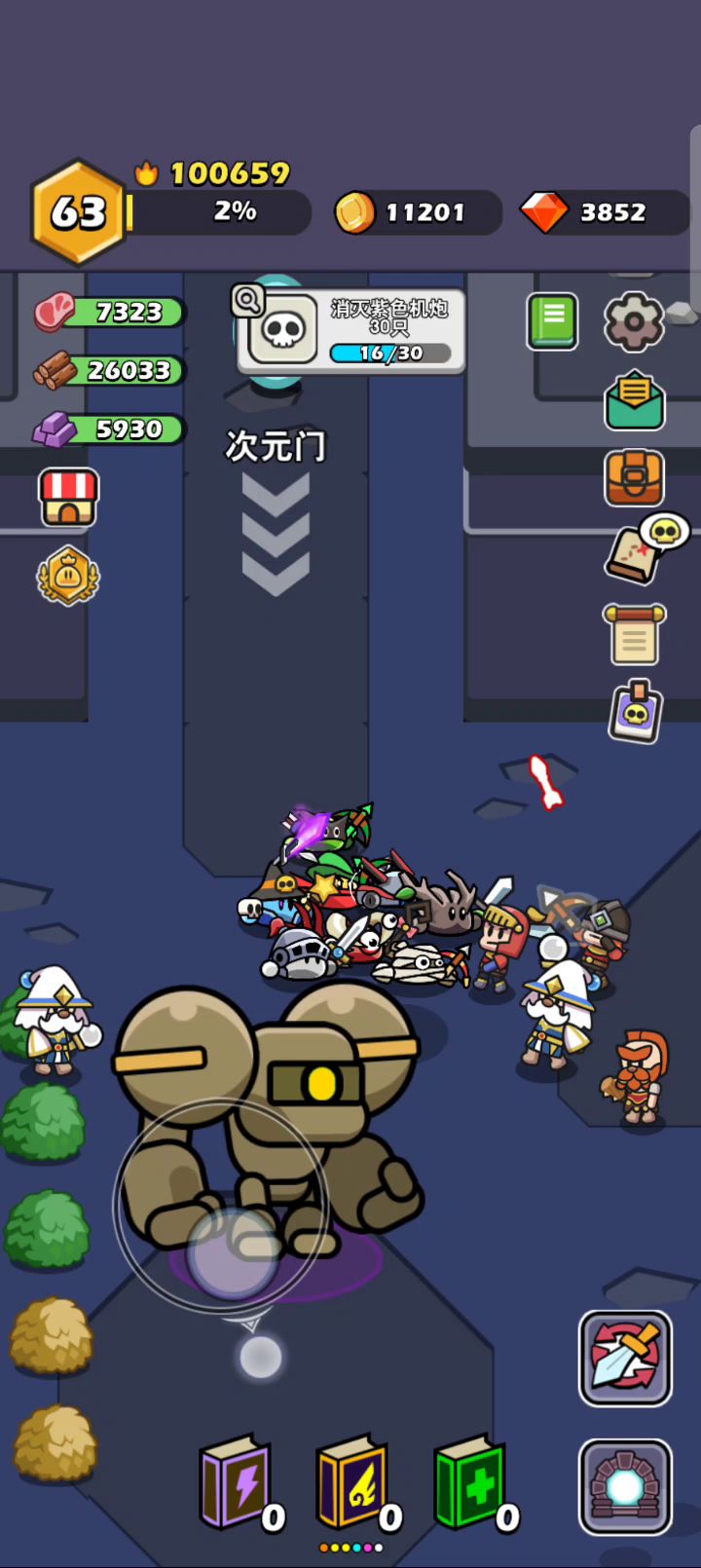Open the quest scroll list
This screenshot has height=1568, width=701.
(634, 634)
